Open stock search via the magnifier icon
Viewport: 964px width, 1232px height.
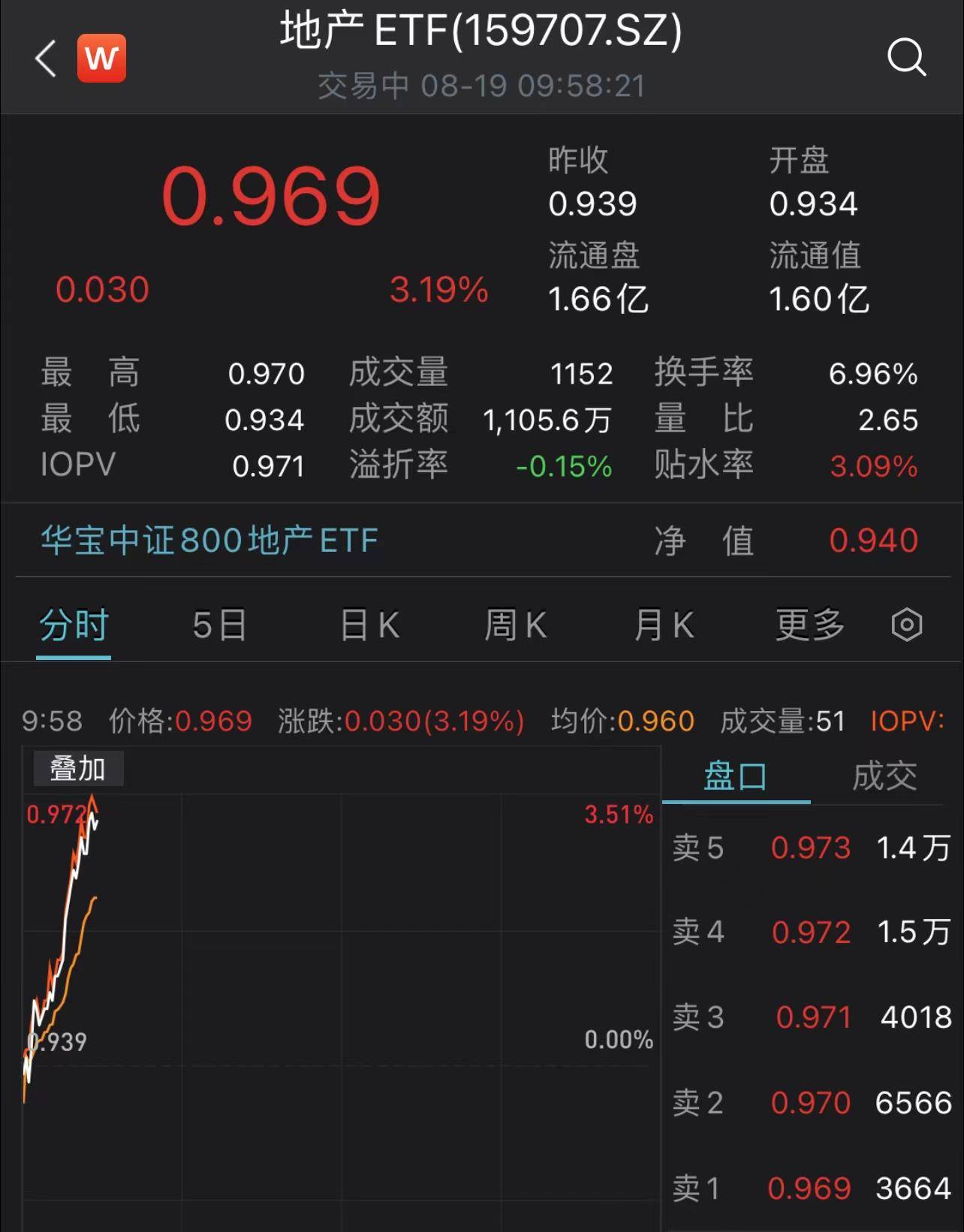908,59
